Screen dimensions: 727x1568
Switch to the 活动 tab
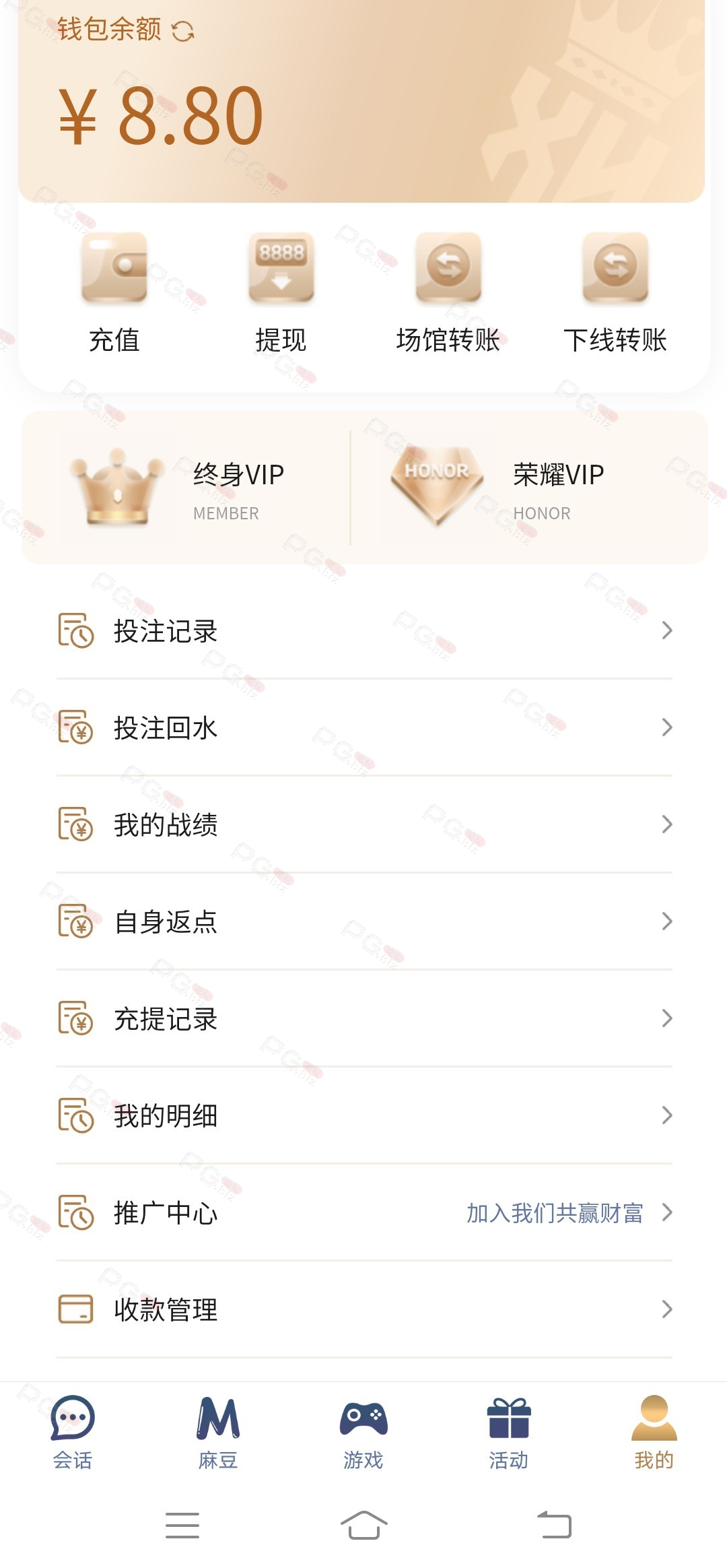pyautogui.click(x=509, y=1432)
